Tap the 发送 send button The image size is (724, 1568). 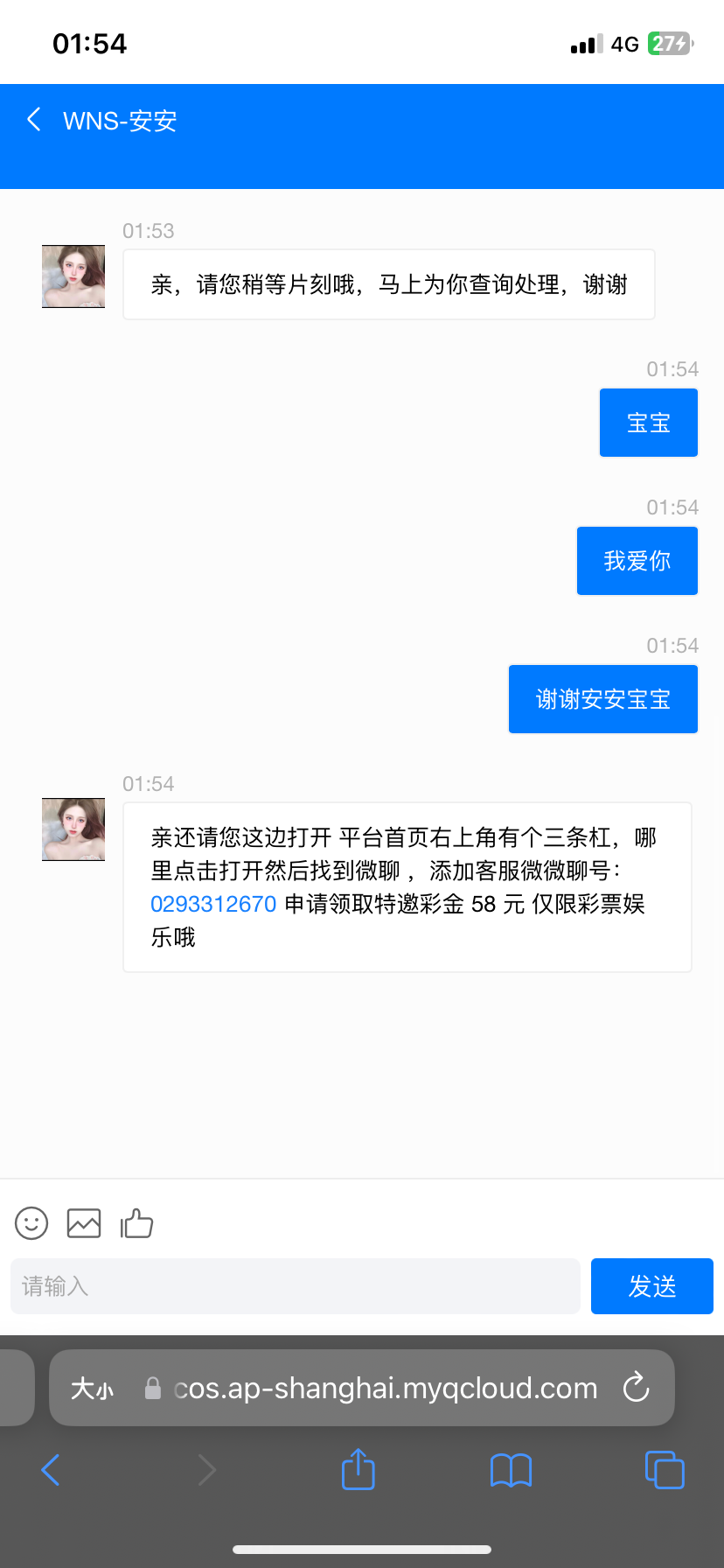click(651, 1285)
